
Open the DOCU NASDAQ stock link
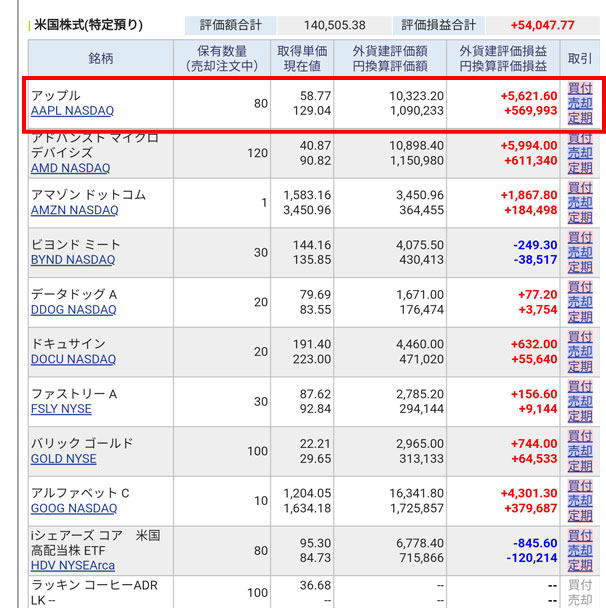pyautogui.click(x=73, y=359)
